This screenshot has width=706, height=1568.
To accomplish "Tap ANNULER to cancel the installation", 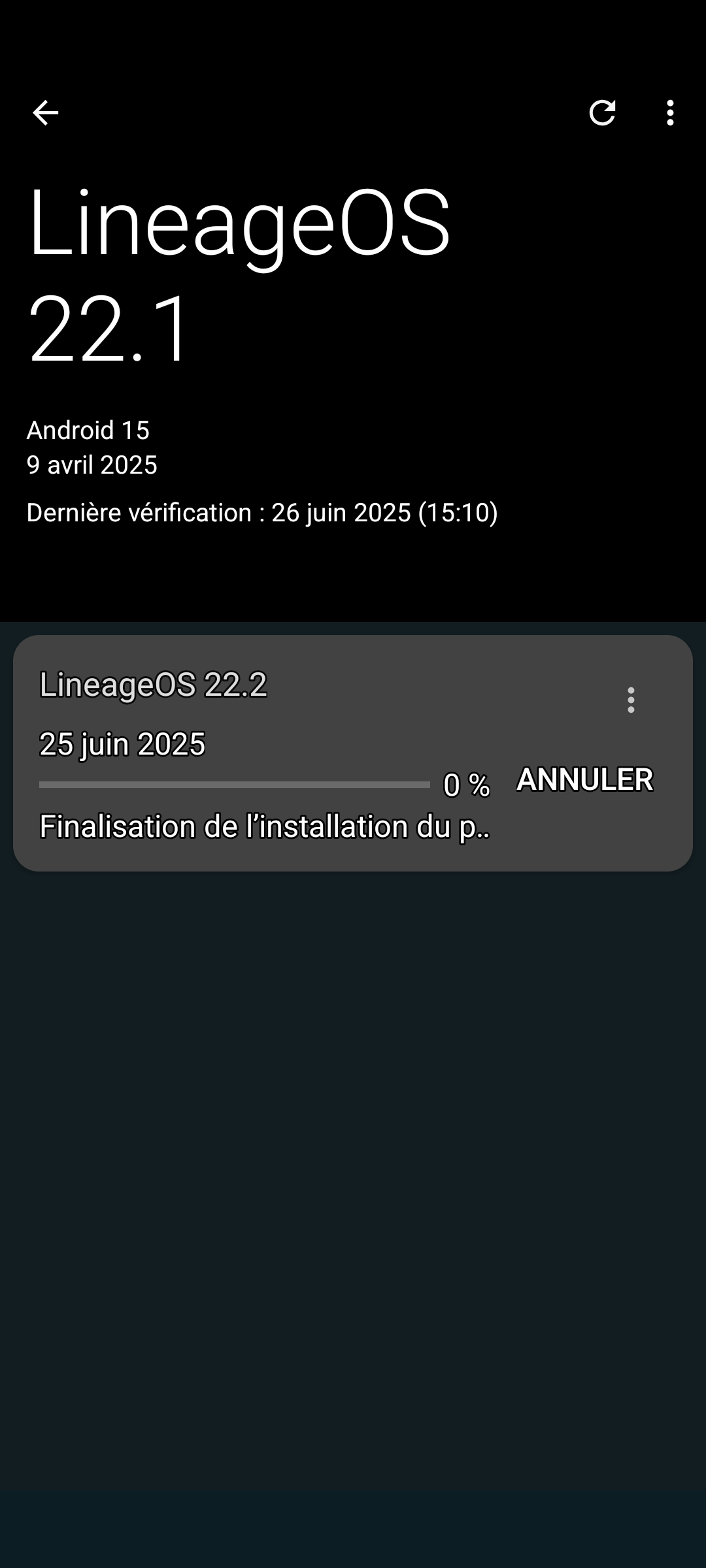I will (585, 779).
